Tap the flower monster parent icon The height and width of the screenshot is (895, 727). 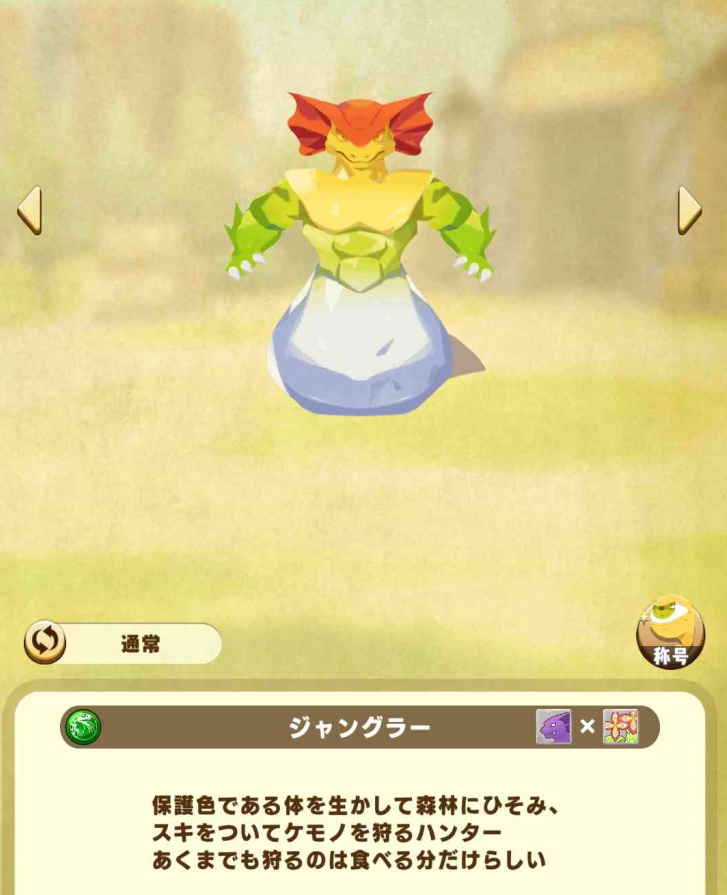click(620, 727)
